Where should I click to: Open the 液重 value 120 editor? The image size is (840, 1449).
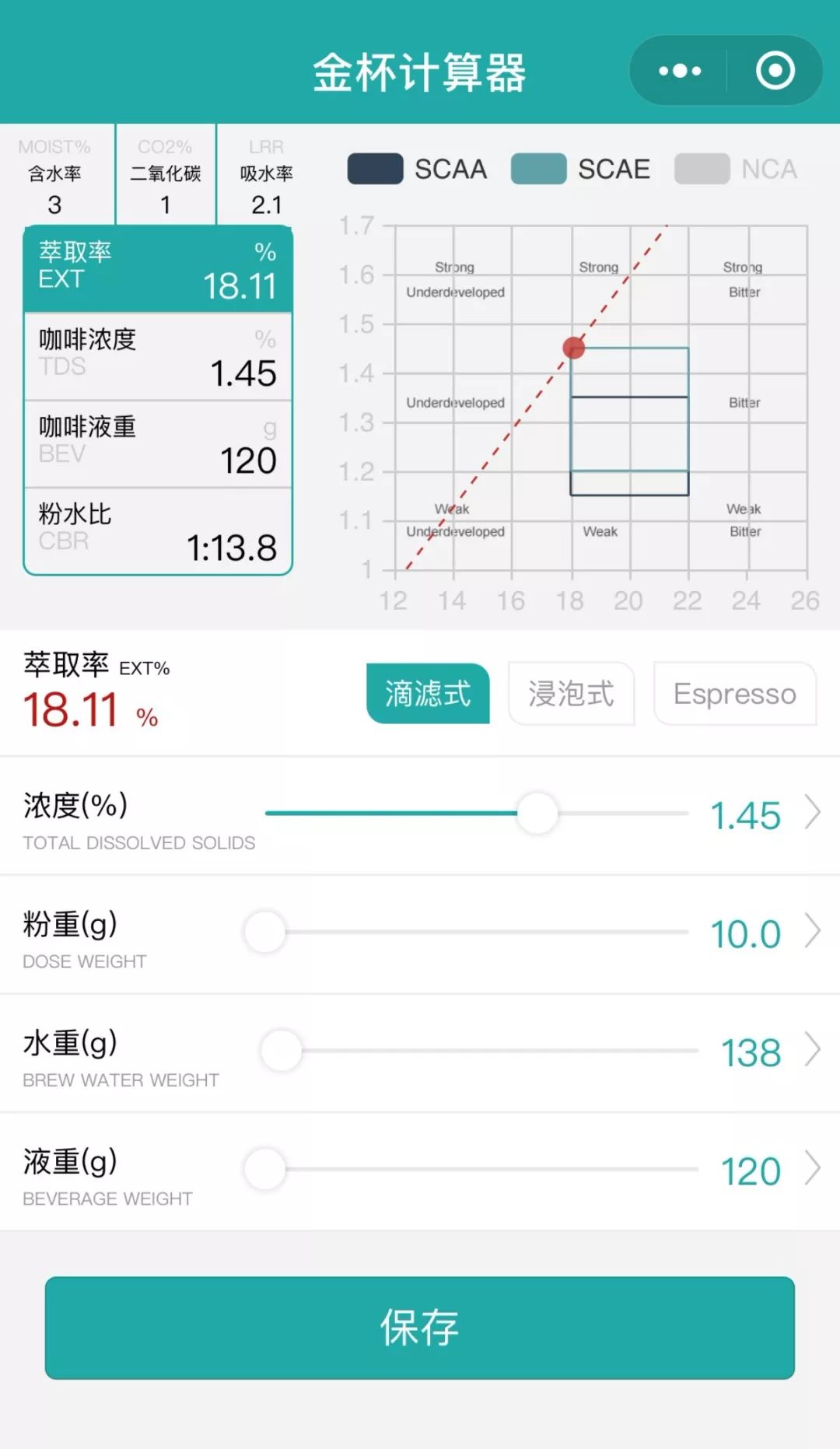[770, 1171]
